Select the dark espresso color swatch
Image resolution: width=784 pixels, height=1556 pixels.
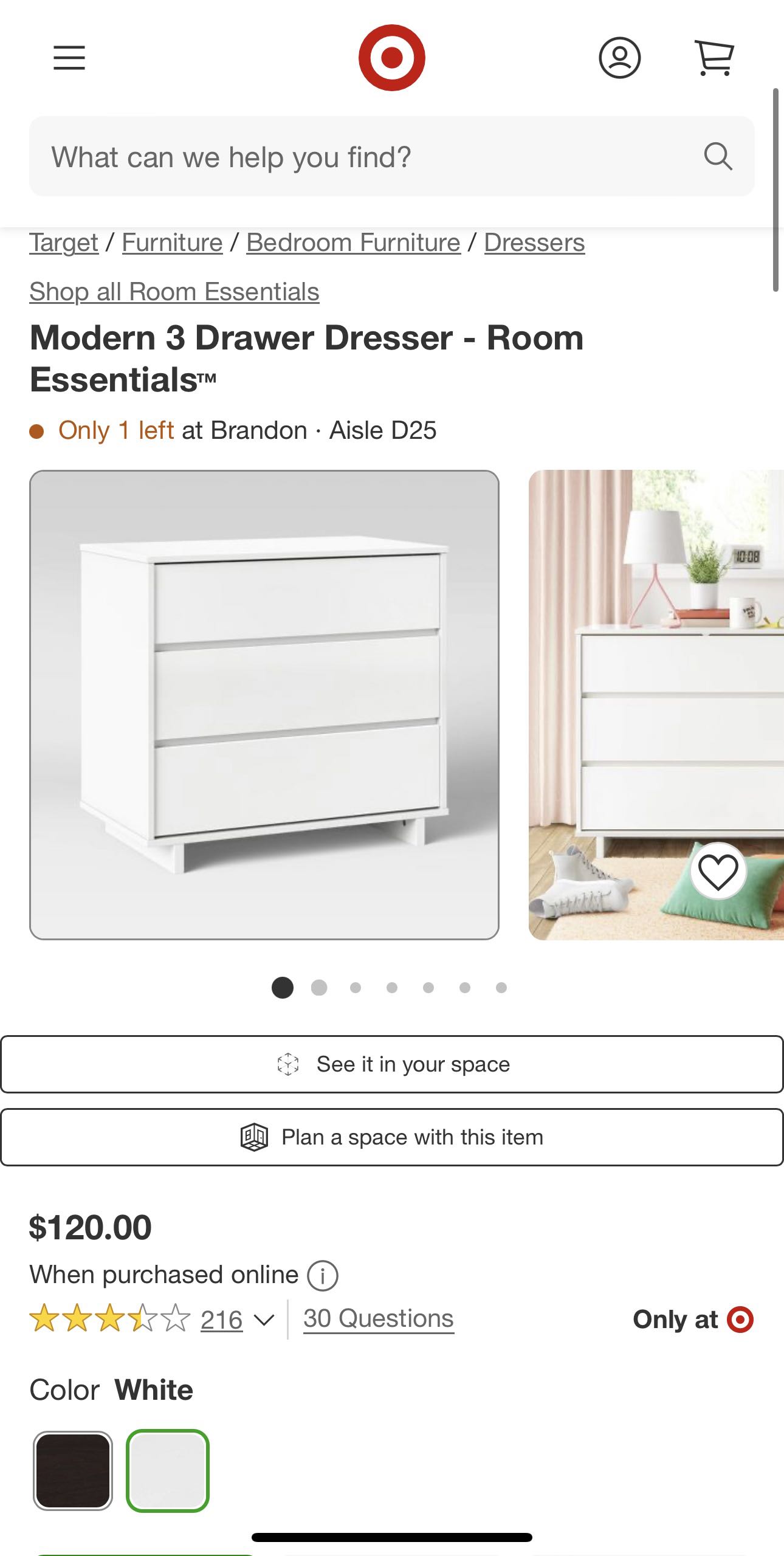coord(73,1471)
